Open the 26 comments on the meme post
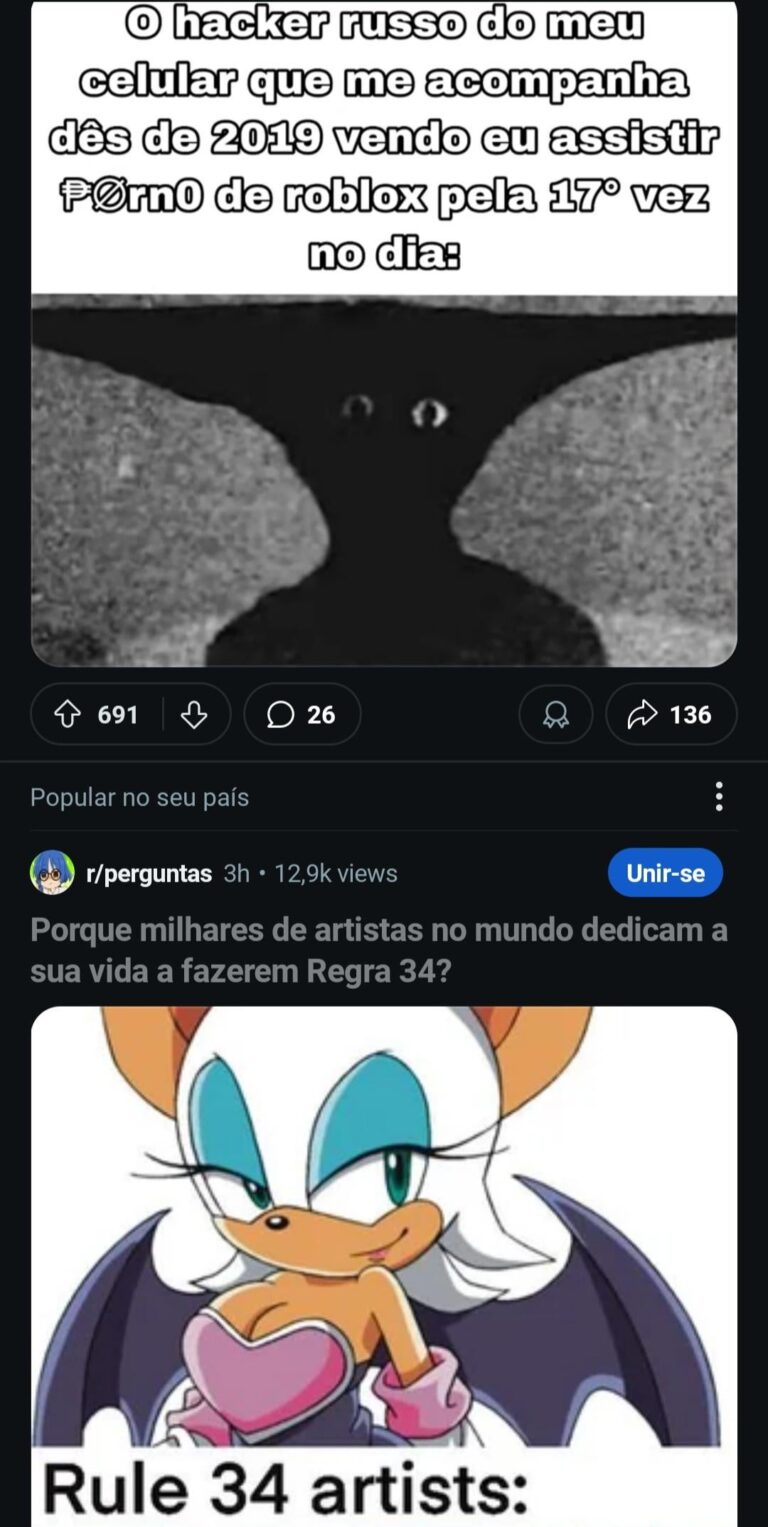This screenshot has height=1527, width=768. click(301, 714)
